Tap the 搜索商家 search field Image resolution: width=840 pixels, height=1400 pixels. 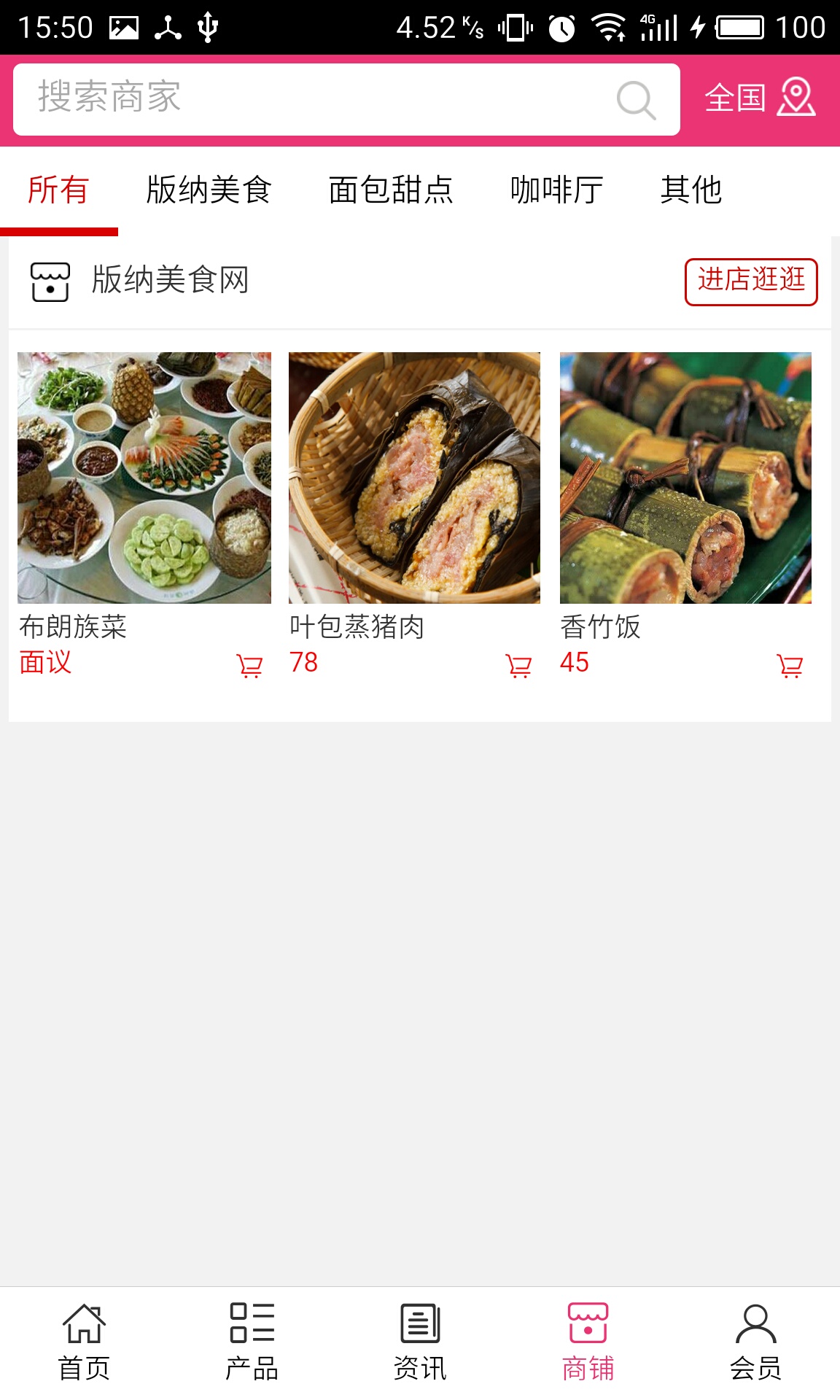pyautogui.click(x=314, y=98)
